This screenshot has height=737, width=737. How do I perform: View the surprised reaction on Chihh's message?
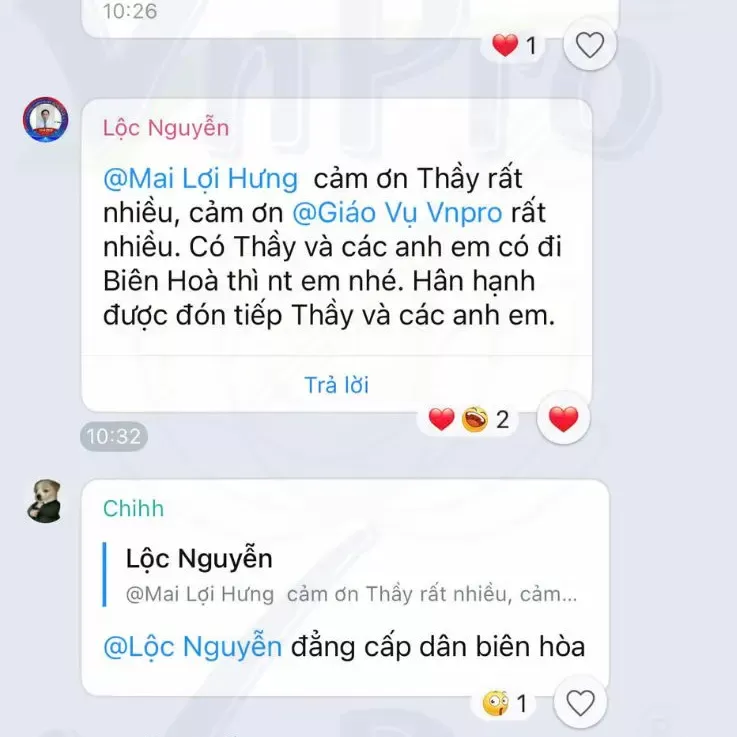click(x=503, y=704)
